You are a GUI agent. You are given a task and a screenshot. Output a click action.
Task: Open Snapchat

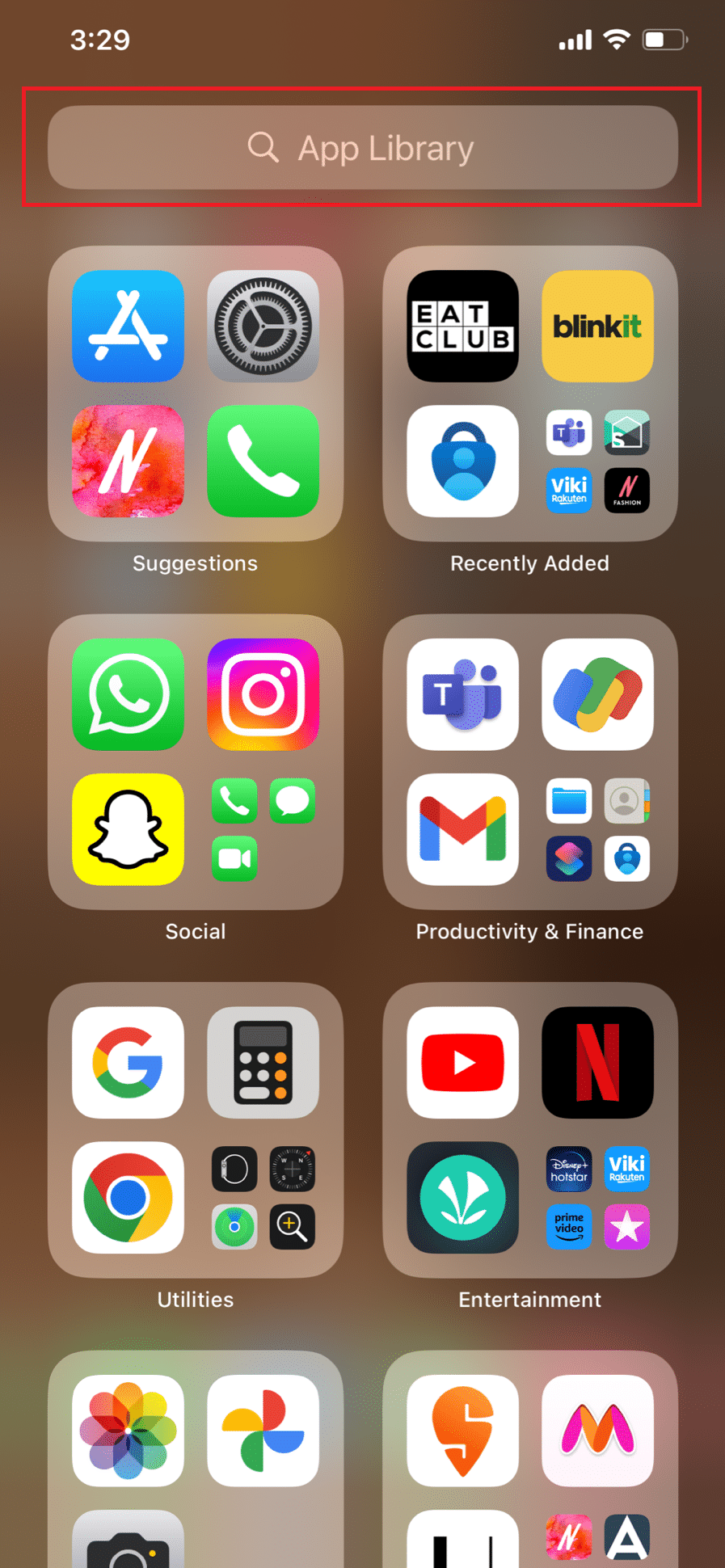[128, 829]
